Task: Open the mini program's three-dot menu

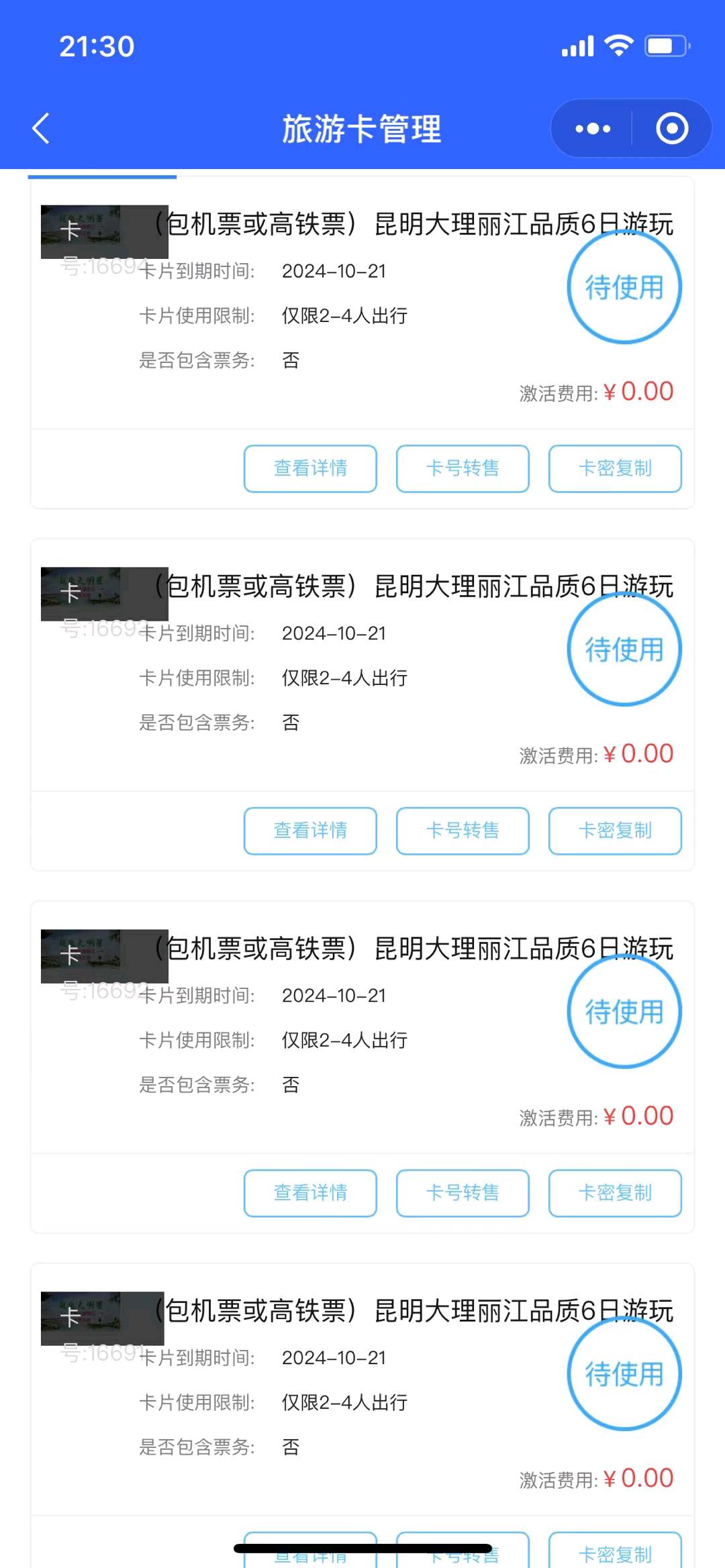Action: (x=592, y=128)
